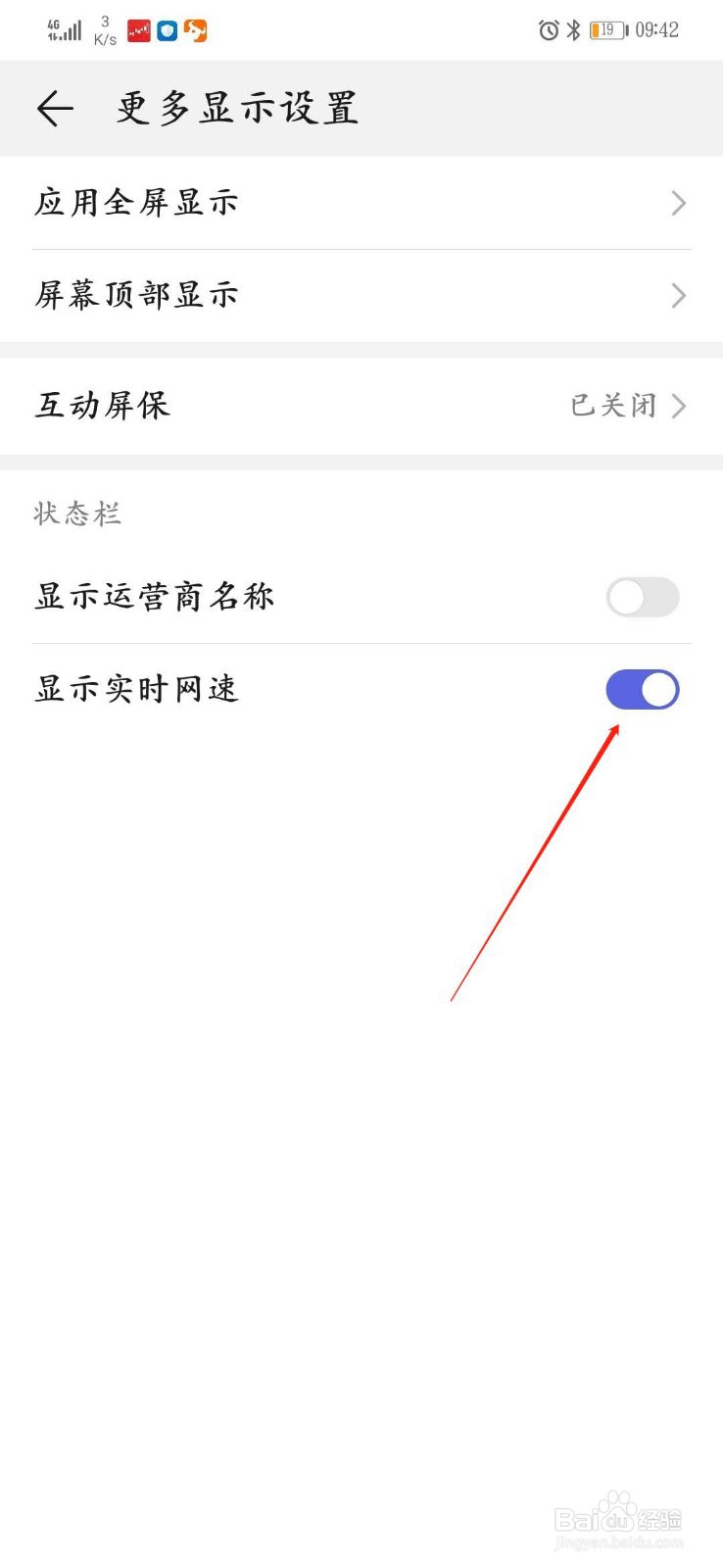Tap the Bluetooth icon in the status bar
Viewport: 723px width, 1568px height.
point(571,29)
